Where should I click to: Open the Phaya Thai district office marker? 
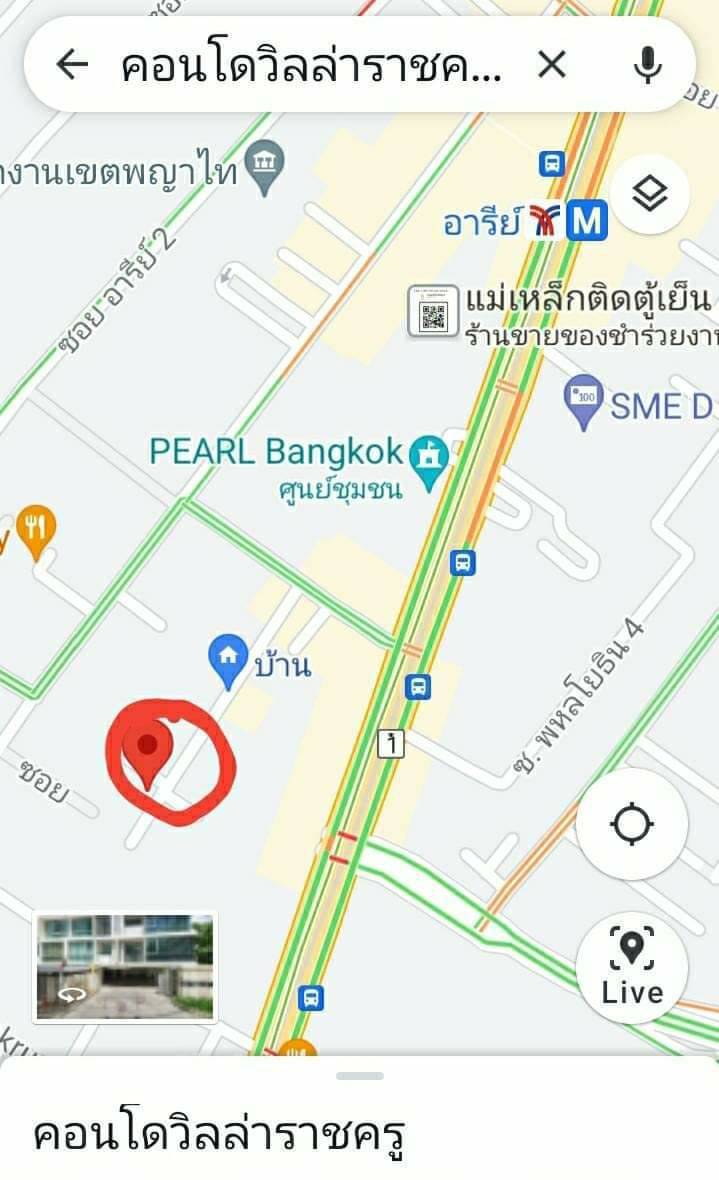click(264, 167)
